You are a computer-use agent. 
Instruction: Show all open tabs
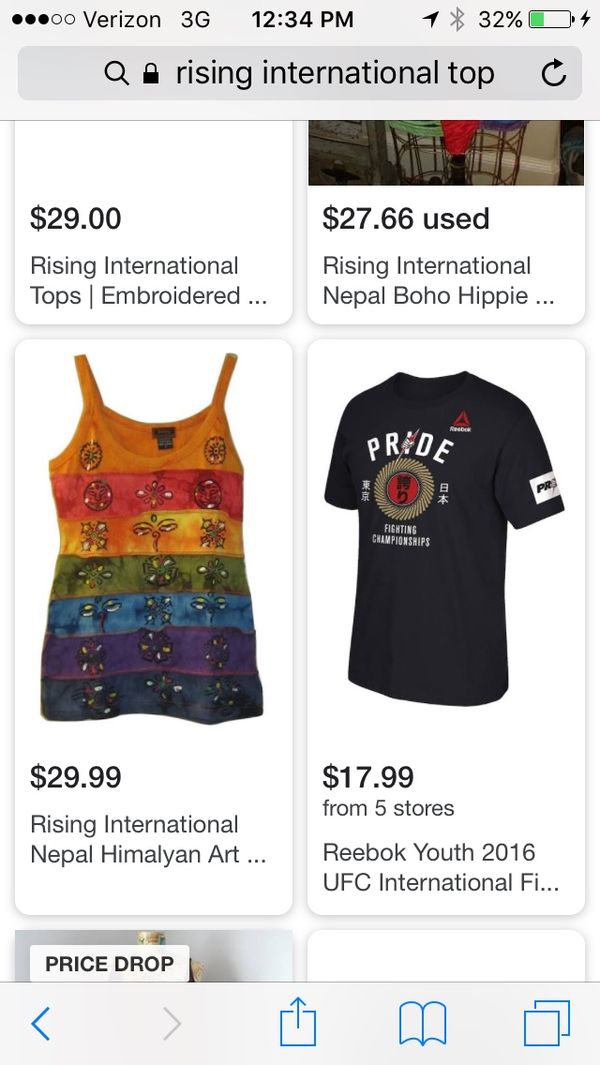[x=546, y=1023]
